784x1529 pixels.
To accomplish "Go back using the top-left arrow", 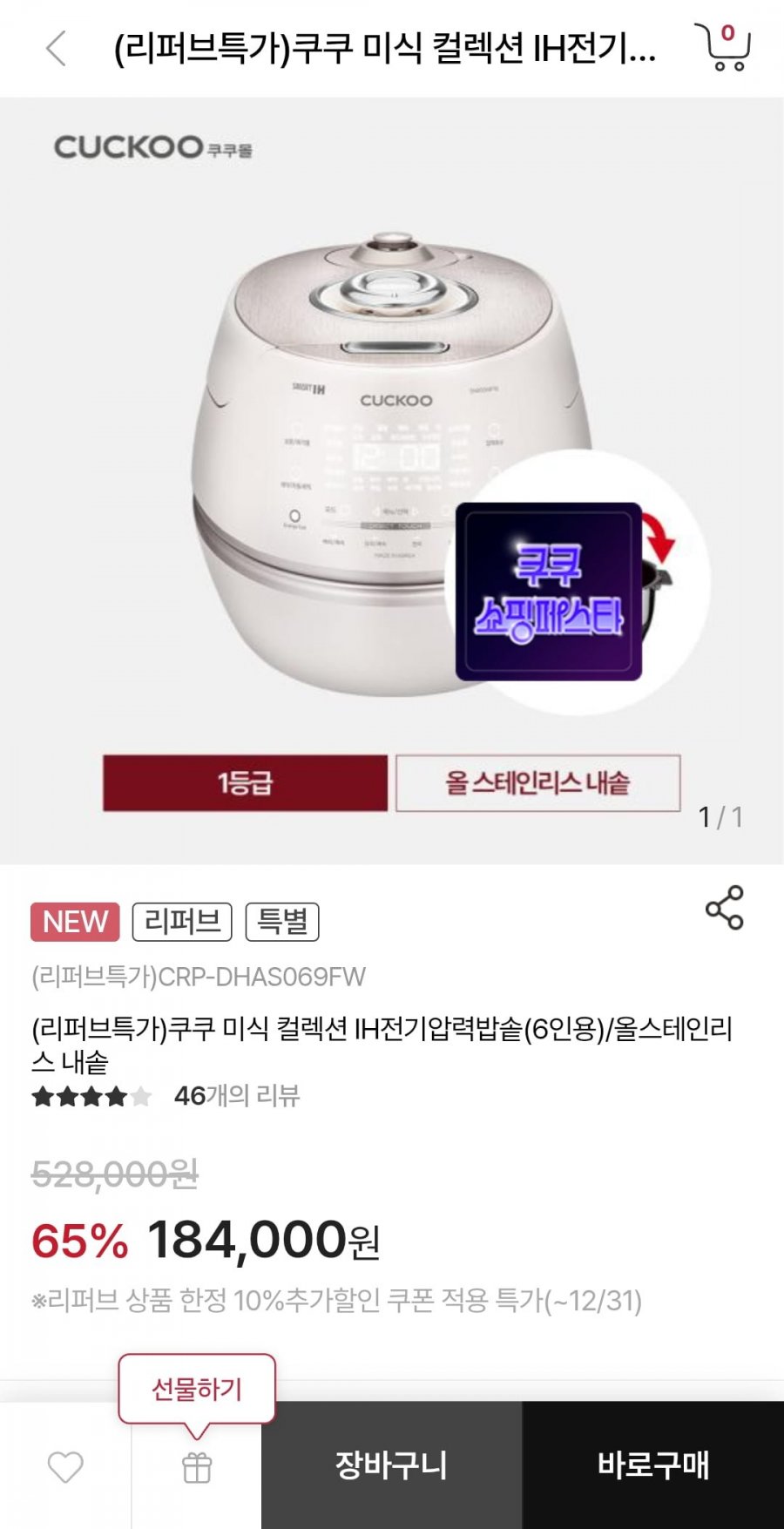I will 57,48.
